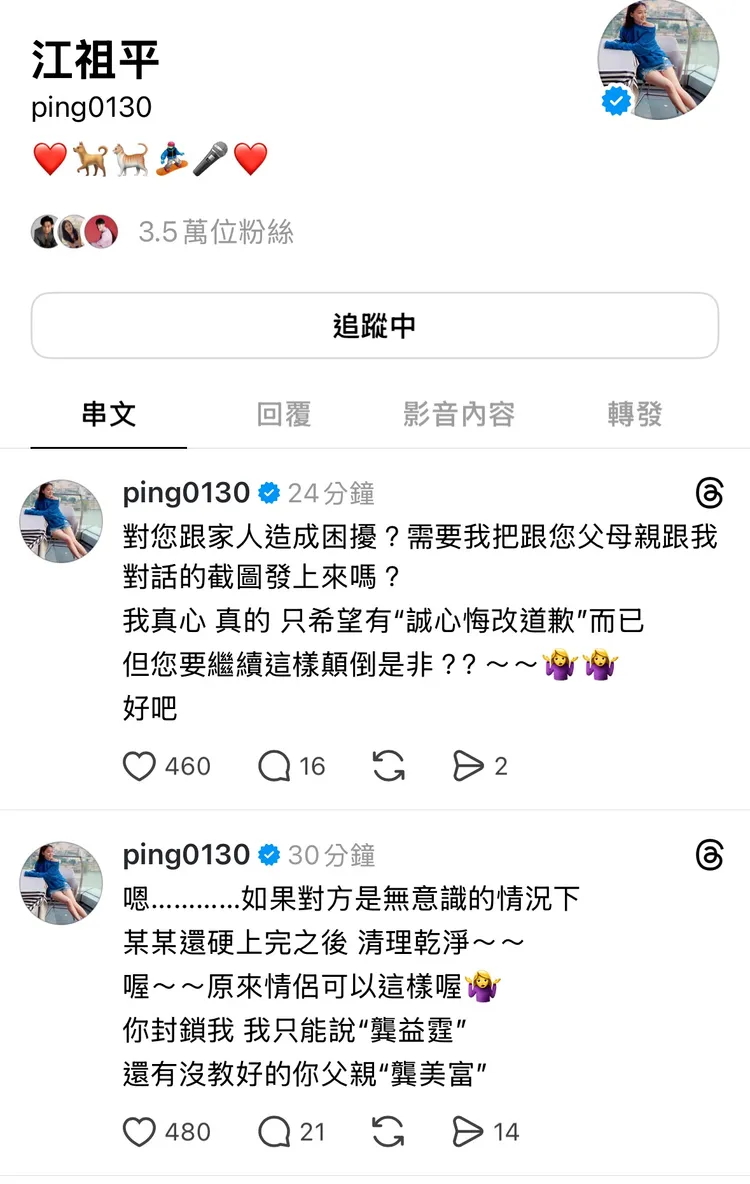Share the second post via send icon

coord(465,1131)
